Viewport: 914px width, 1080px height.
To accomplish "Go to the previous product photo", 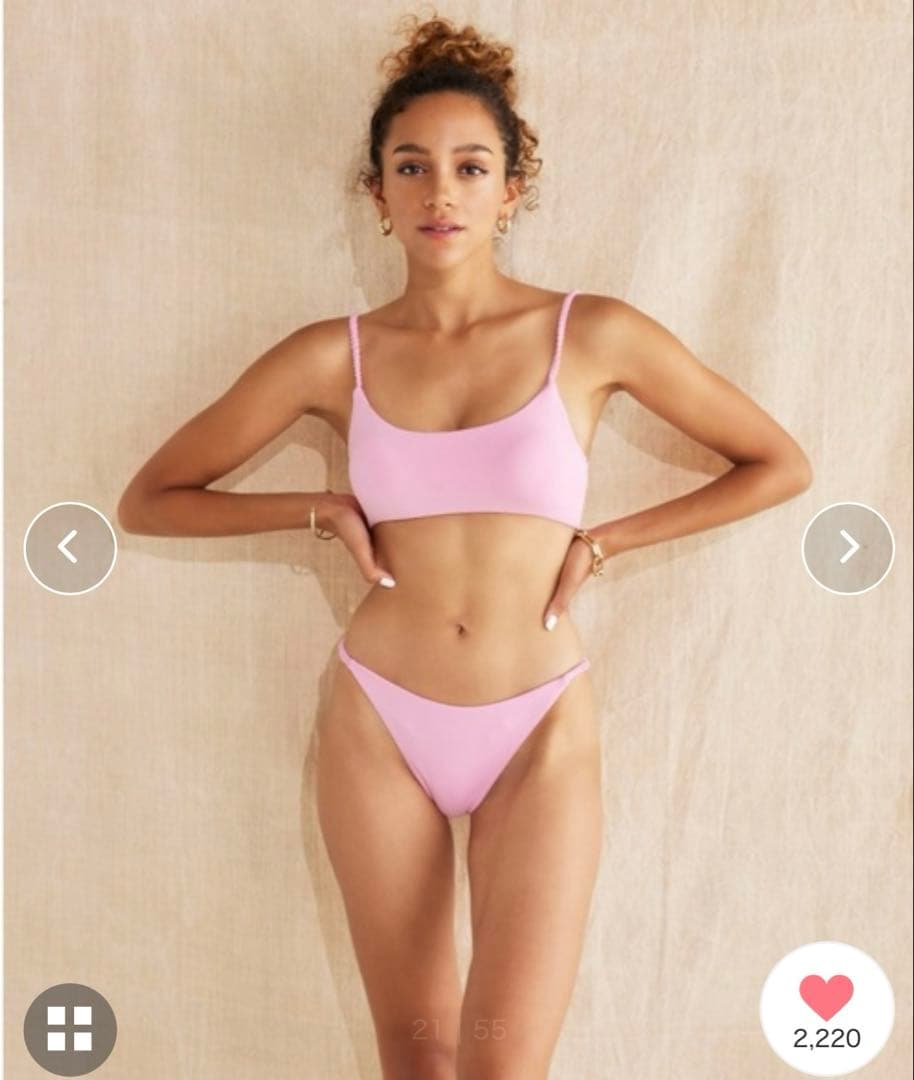I will pyautogui.click(x=70, y=547).
